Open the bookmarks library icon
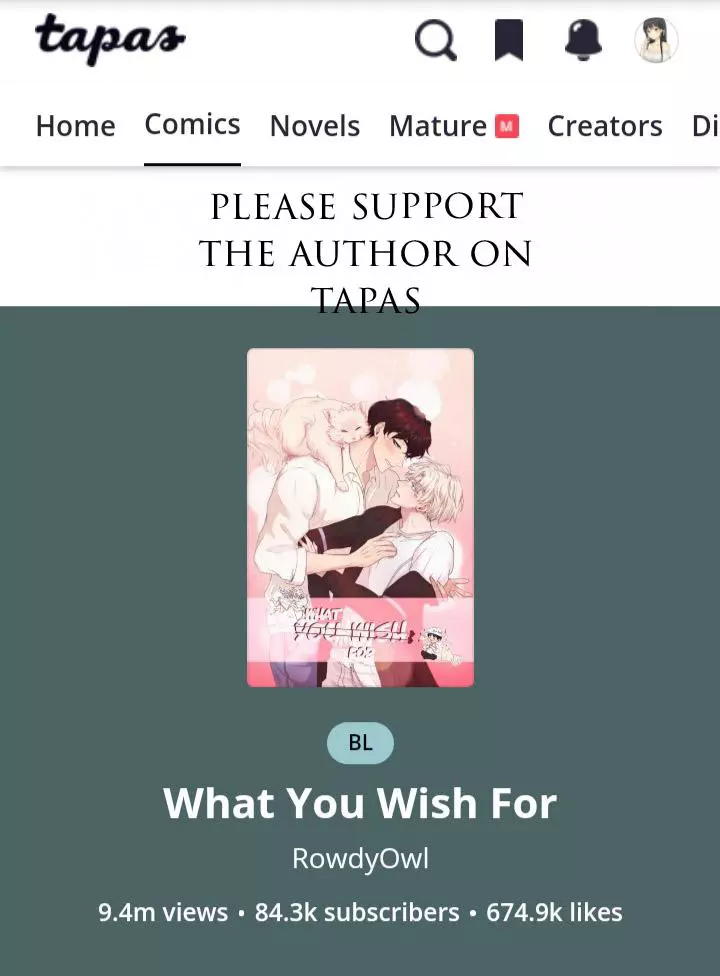The height and width of the screenshot is (976, 720). (x=509, y=41)
